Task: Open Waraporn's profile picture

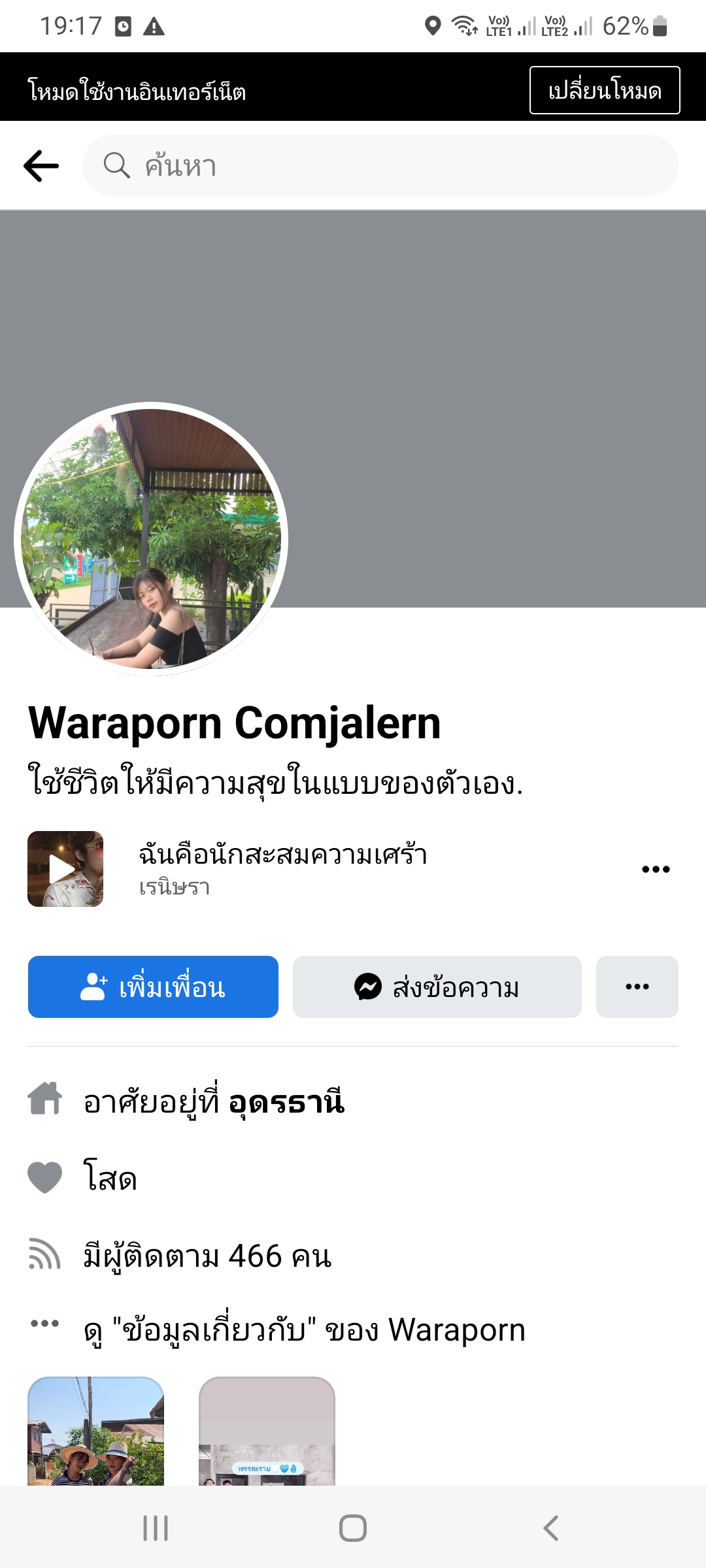Action: 151,539
